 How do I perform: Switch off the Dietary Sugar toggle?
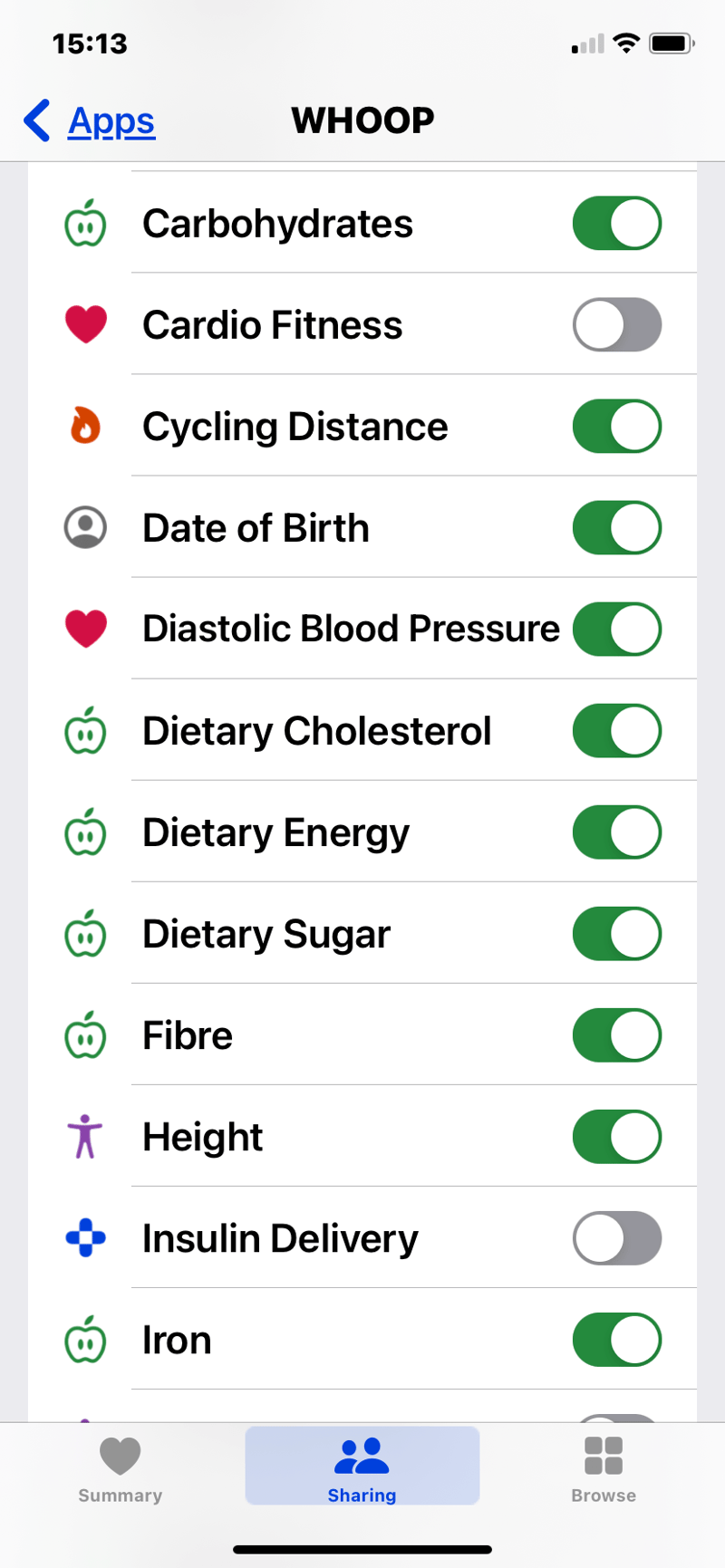click(x=616, y=934)
